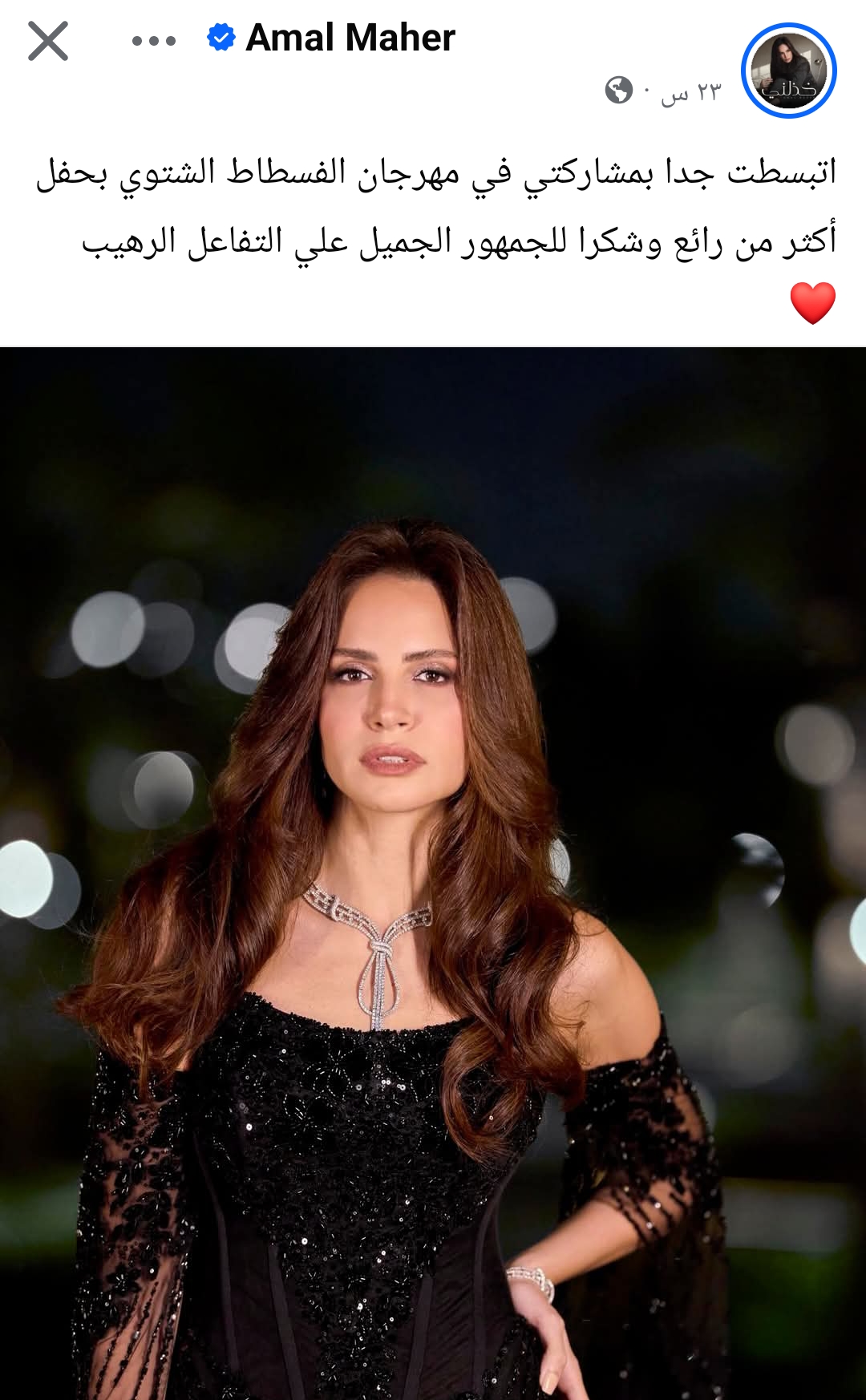
Task: Tap Amal Maher's profile picture
Action: [x=788, y=71]
